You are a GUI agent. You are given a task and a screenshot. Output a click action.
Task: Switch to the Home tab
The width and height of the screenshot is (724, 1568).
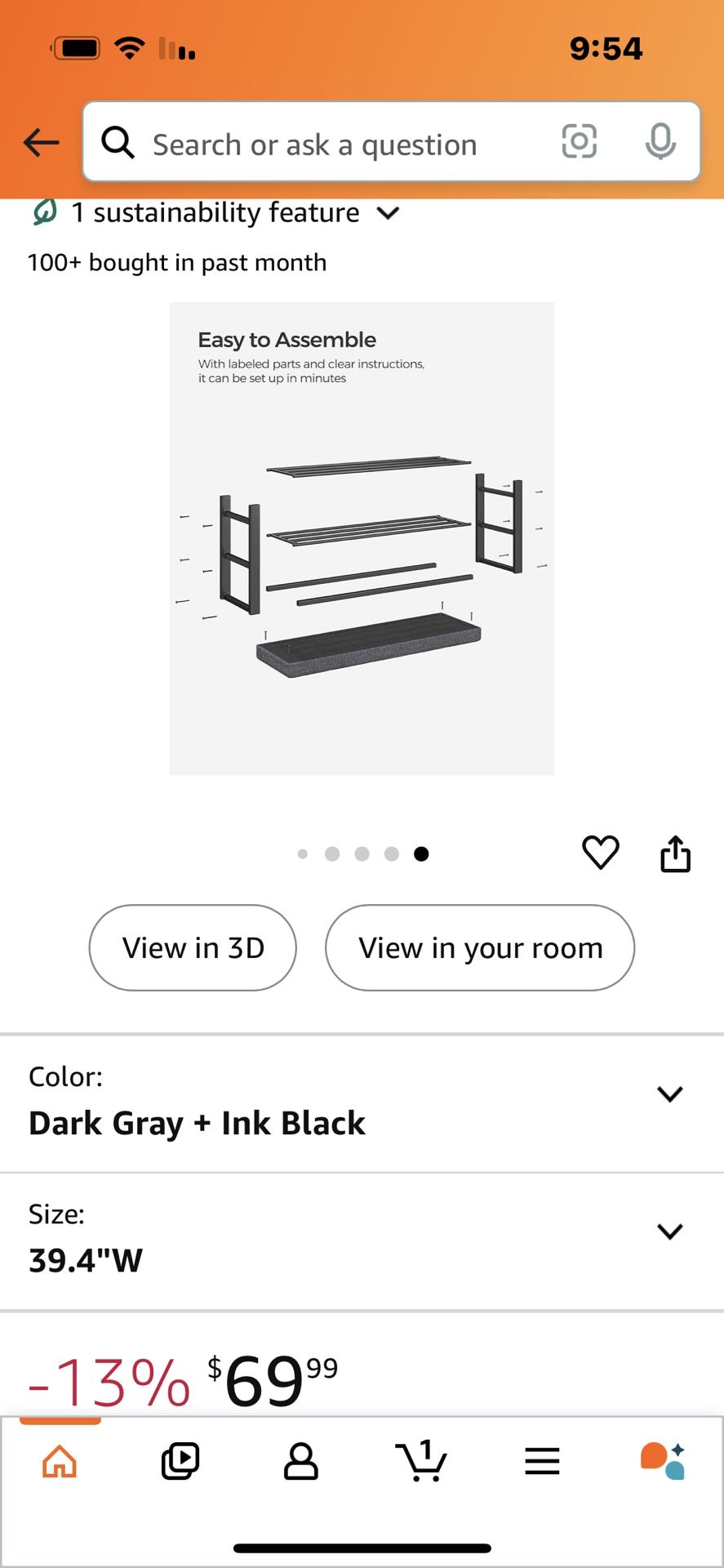click(x=60, y=1461)
